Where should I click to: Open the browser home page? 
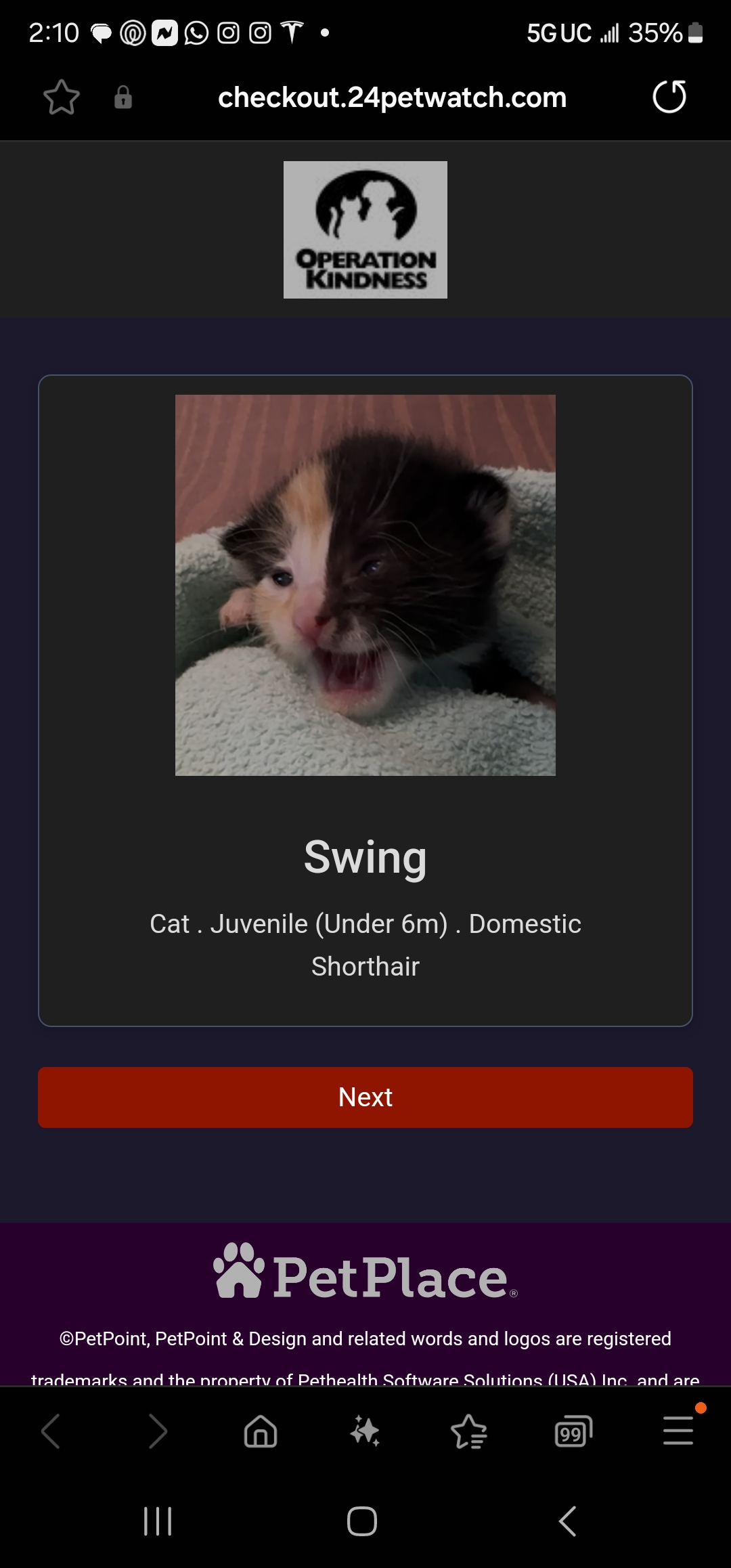pyautogui.click(x=261, y=1431)
